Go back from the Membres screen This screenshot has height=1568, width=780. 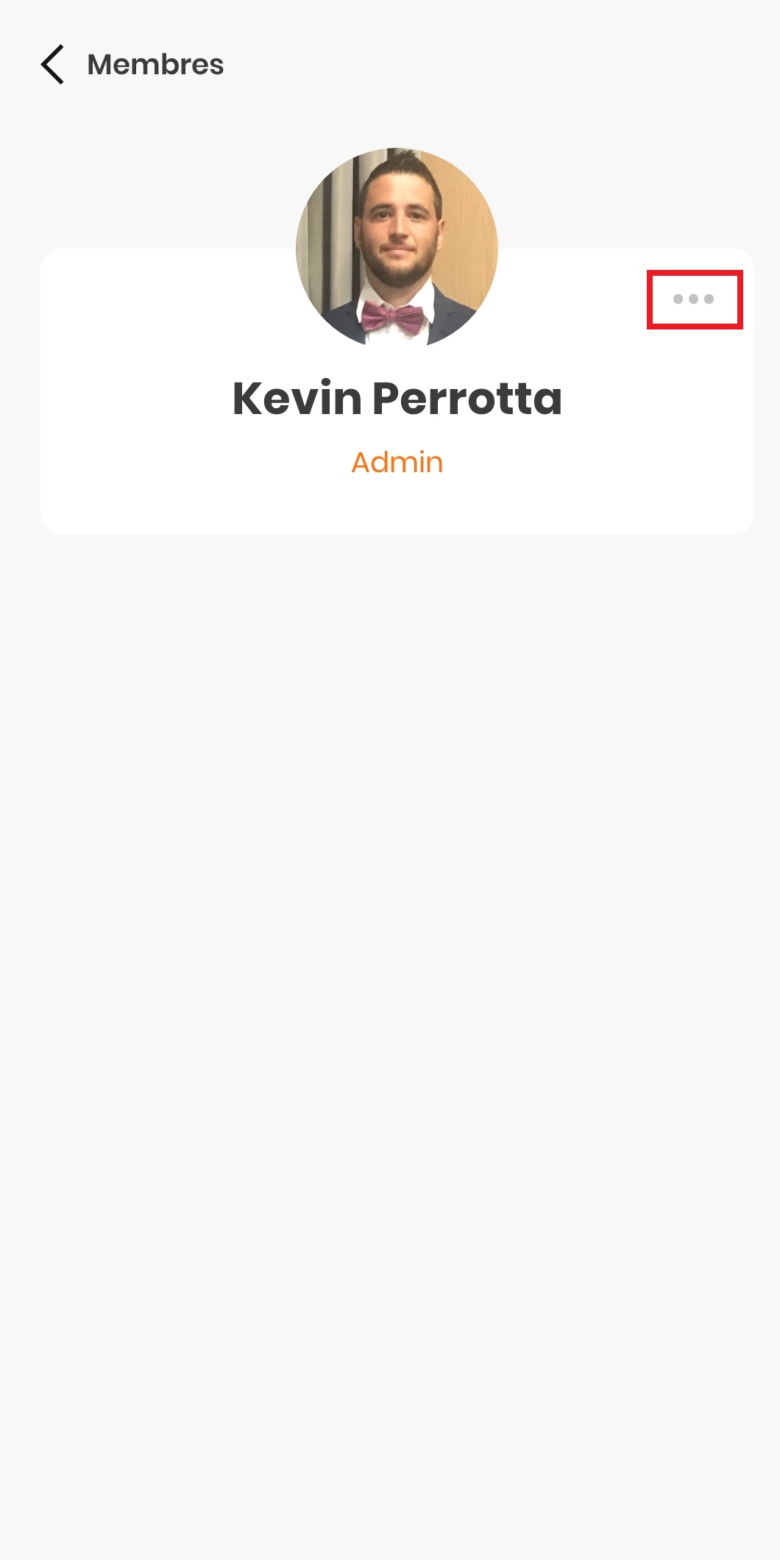[53, 65]
